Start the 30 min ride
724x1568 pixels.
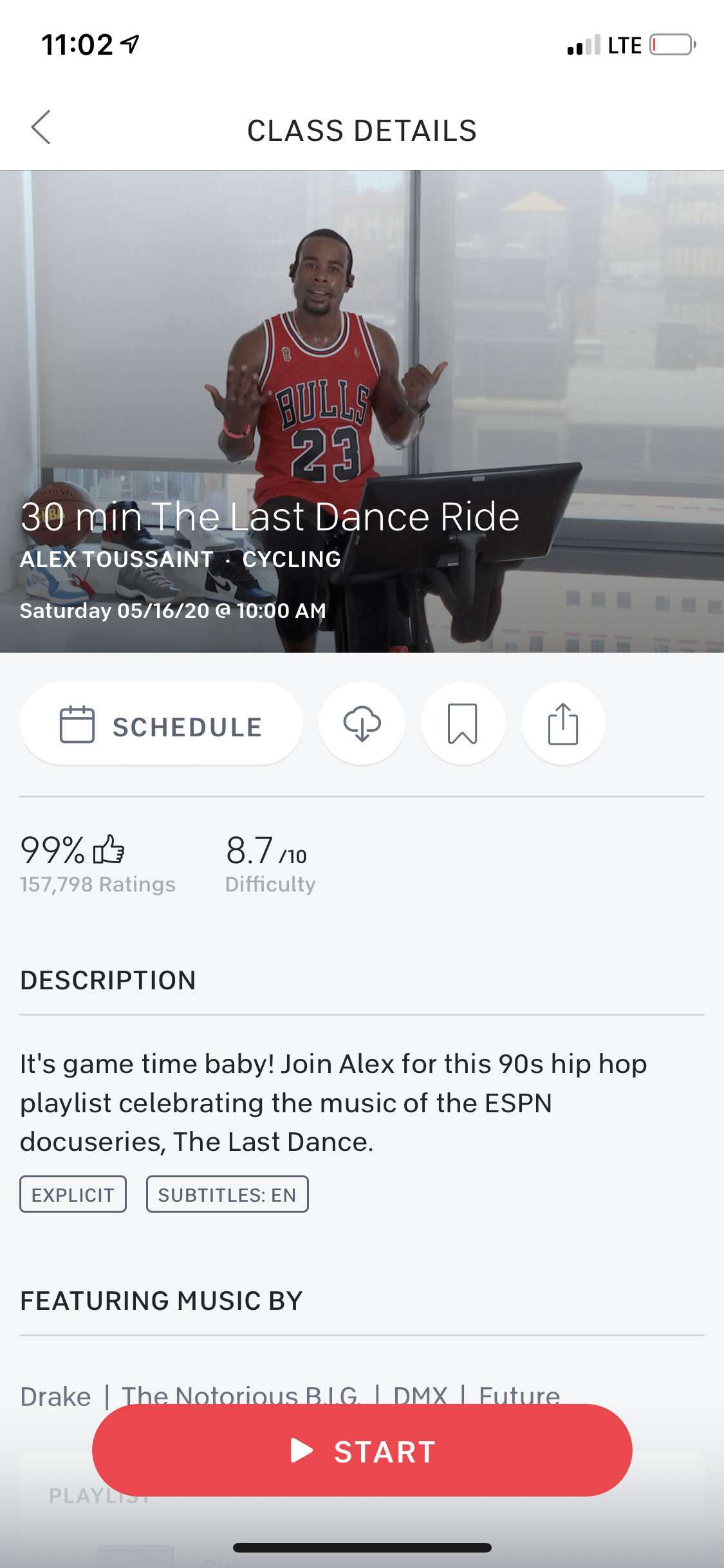click(x=362, y=1451)
